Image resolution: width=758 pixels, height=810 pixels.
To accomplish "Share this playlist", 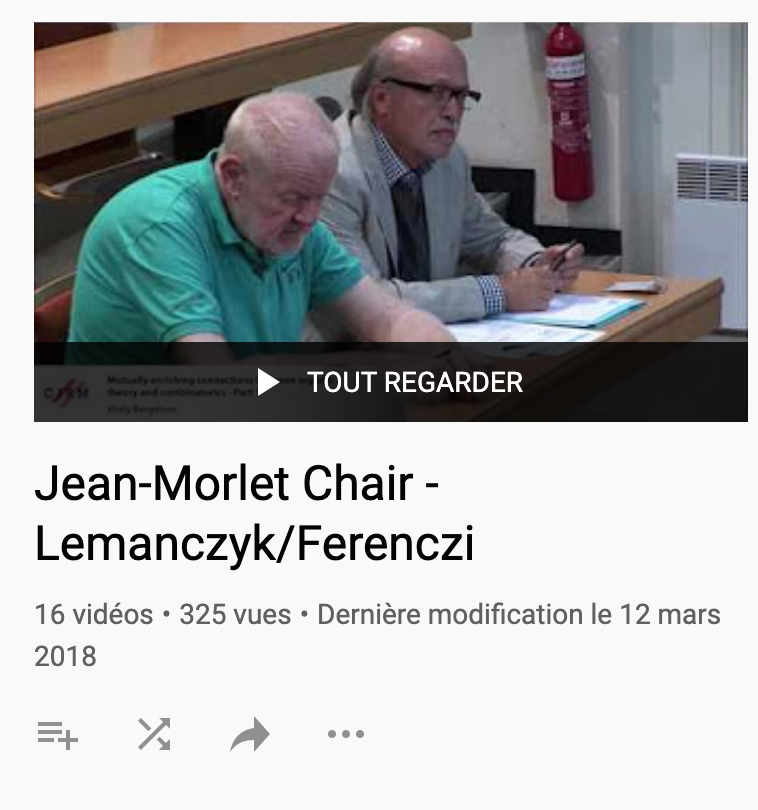I will [x=250, y=737].
